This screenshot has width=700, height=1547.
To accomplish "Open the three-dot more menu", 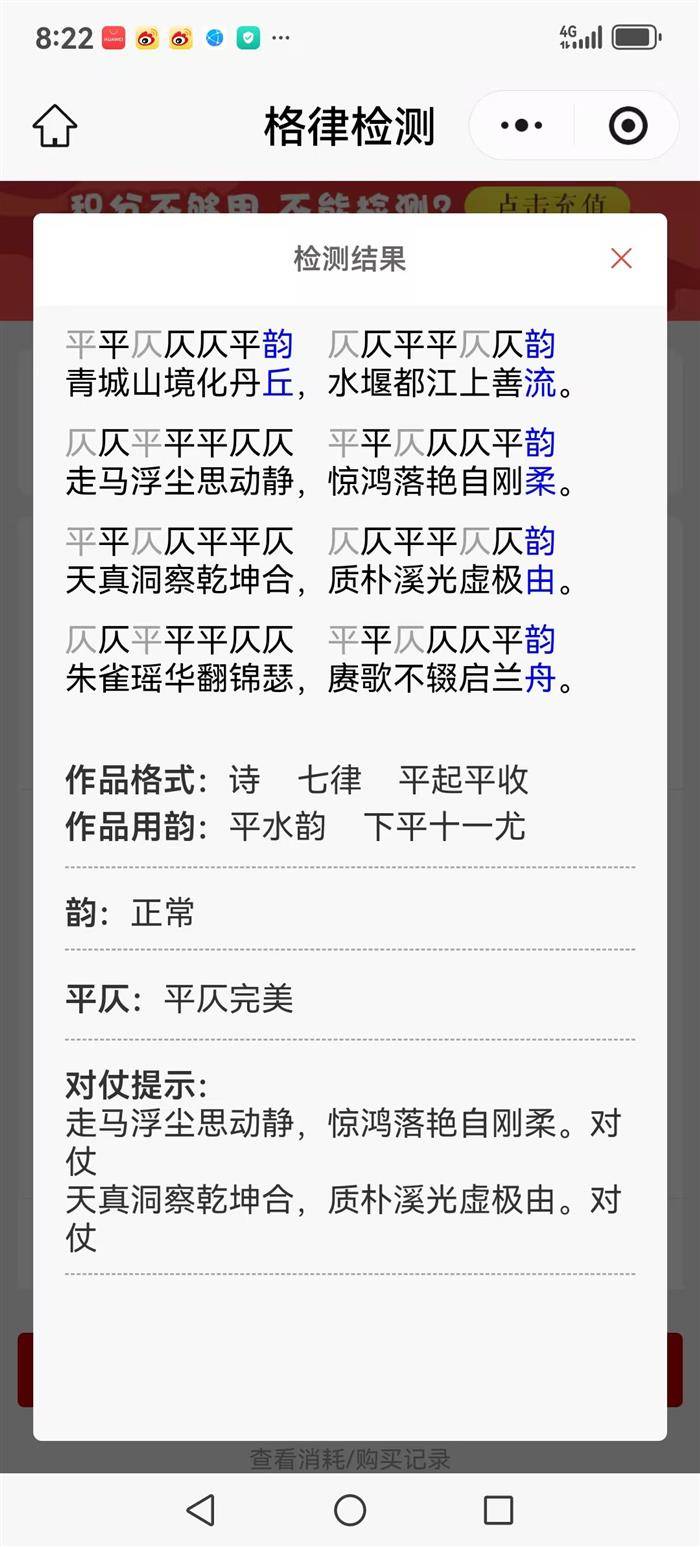I will (522, 126).
